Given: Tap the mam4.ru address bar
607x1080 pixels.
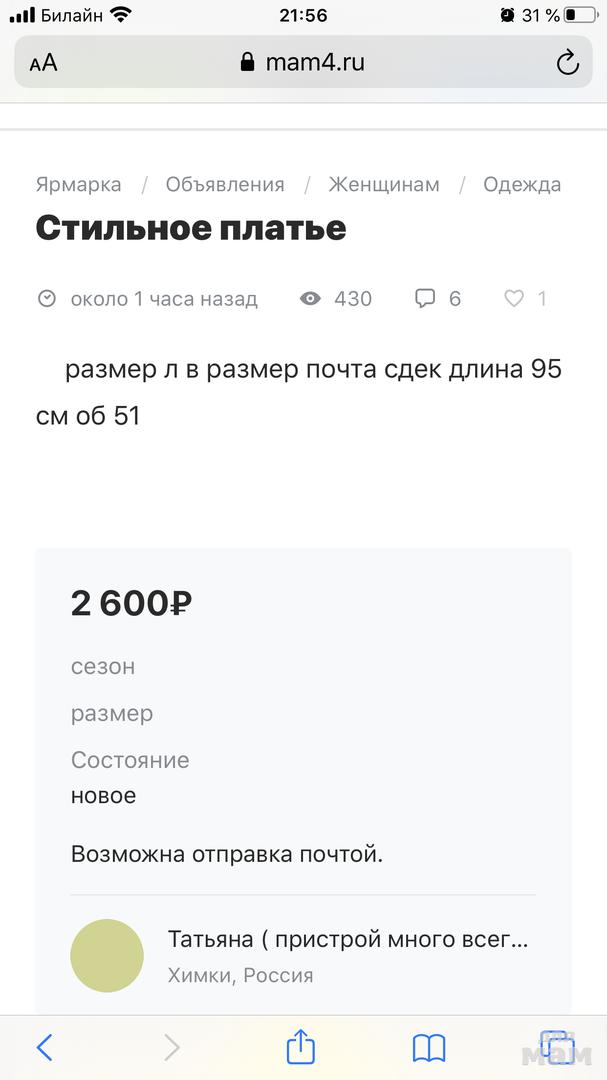Looking at the screenshot, I should pos(303,63).
